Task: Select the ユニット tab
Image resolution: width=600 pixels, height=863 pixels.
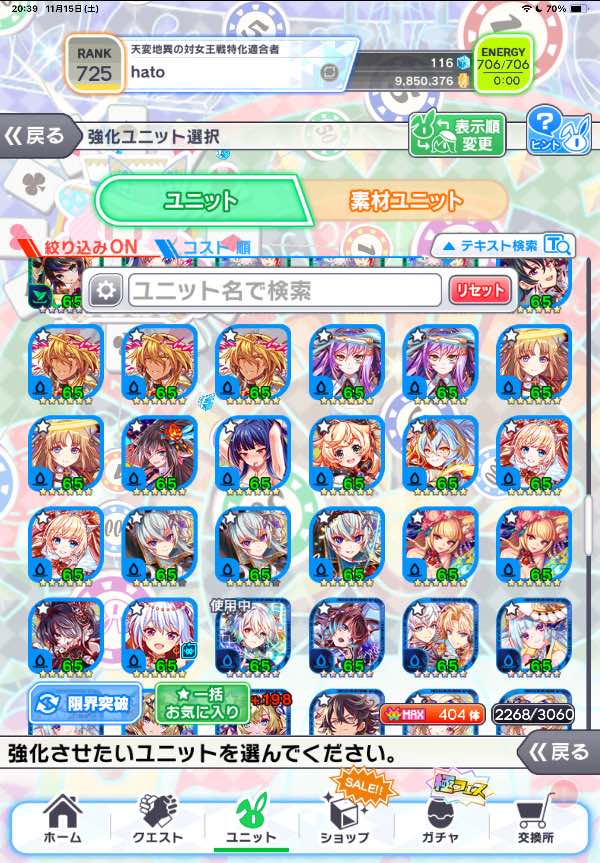Action: pyautogui.click(x=201, y=200)
